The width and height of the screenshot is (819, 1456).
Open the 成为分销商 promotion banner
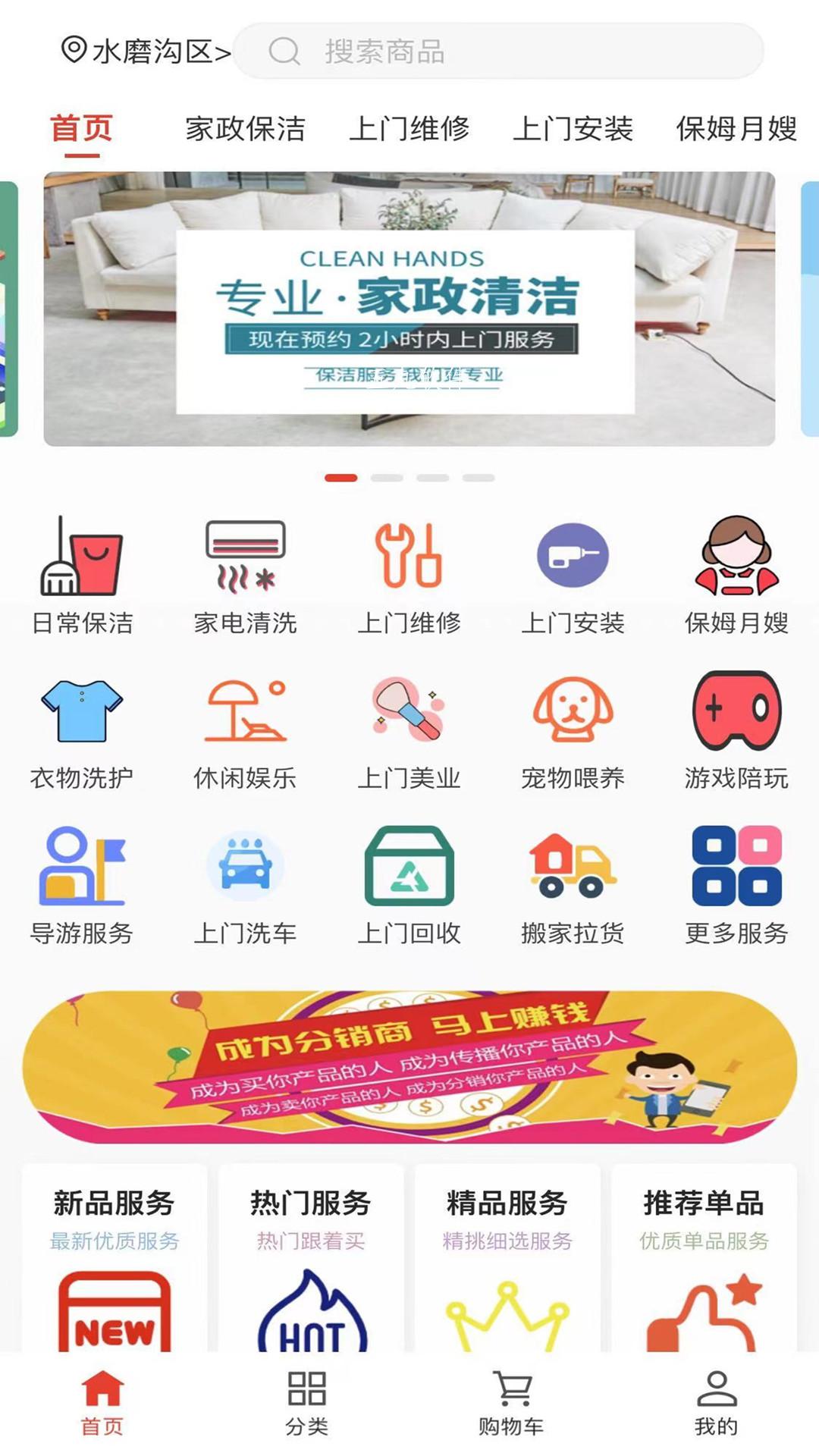tap(409, 1067)
